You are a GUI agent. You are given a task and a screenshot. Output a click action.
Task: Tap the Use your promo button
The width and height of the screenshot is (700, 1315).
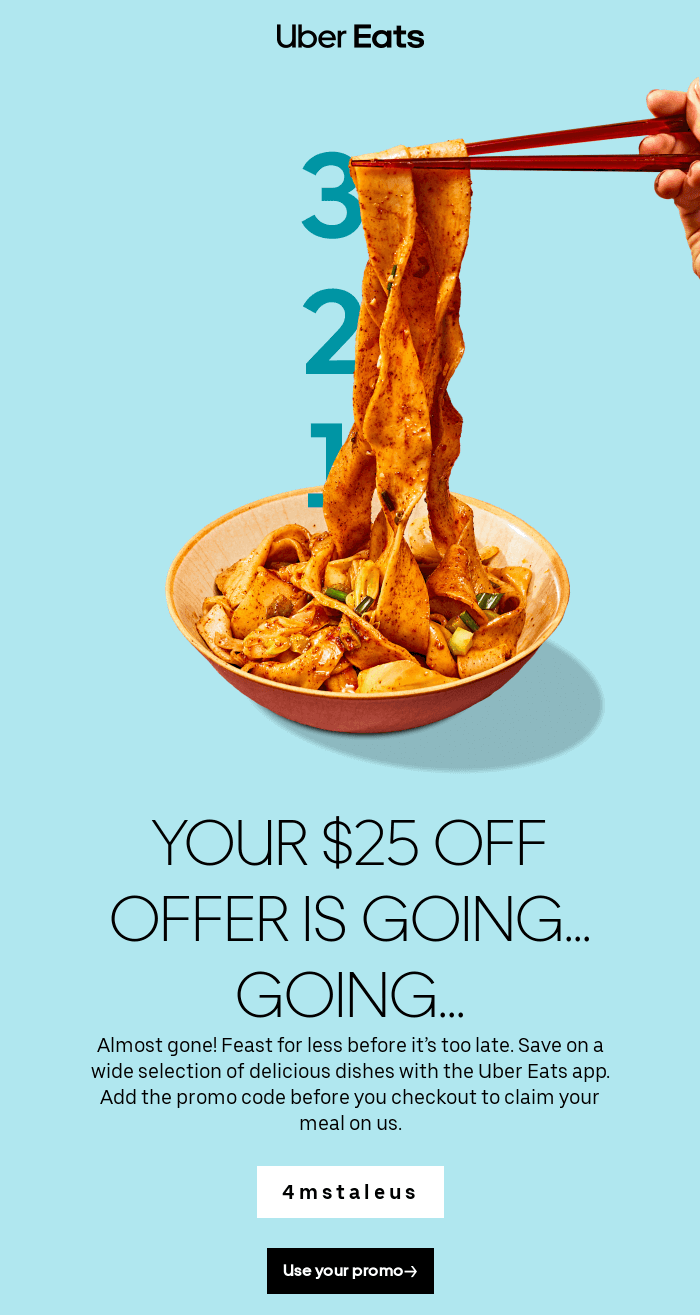tap(350, 1271)
